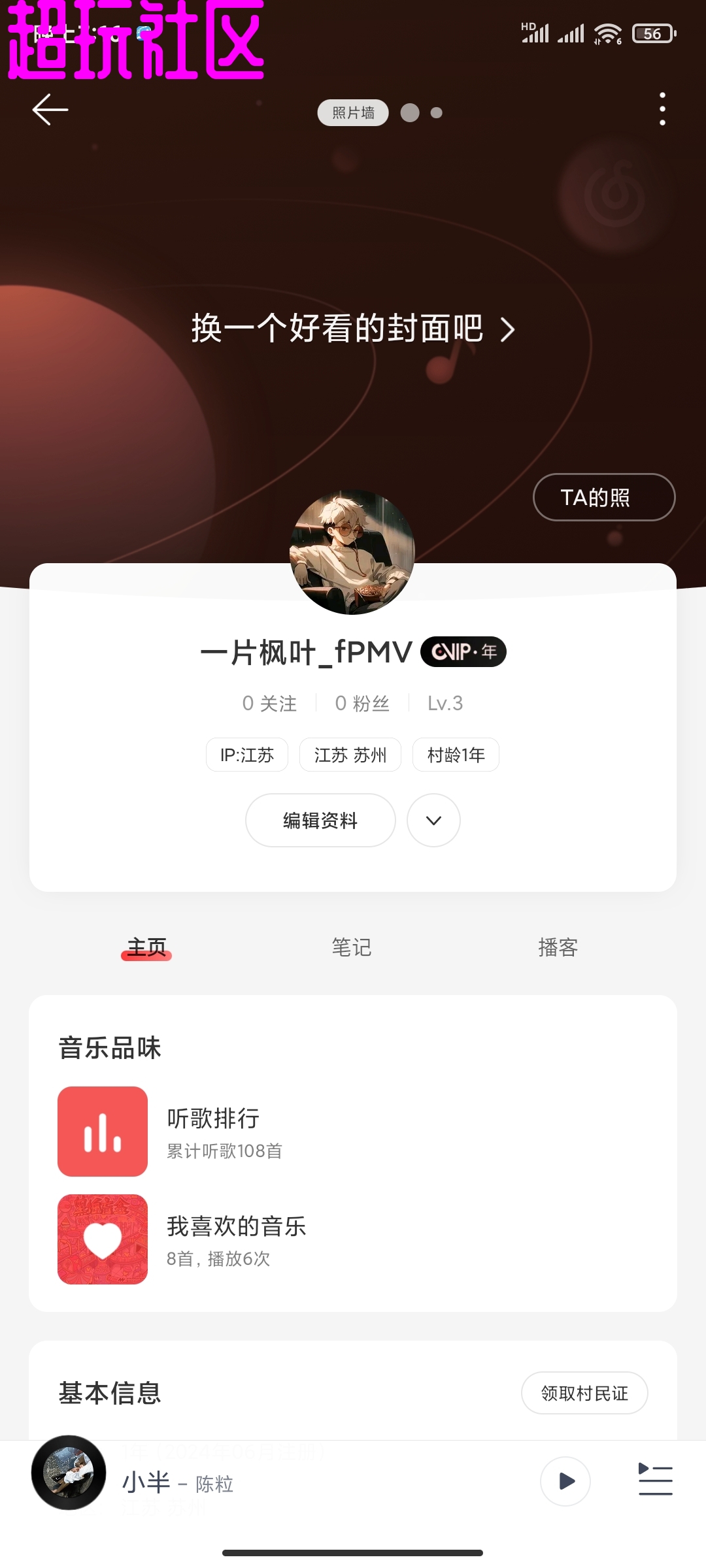Select the 村龄1年 badge tag
The image size is (706, 1568).
click(x=456, y=755)
